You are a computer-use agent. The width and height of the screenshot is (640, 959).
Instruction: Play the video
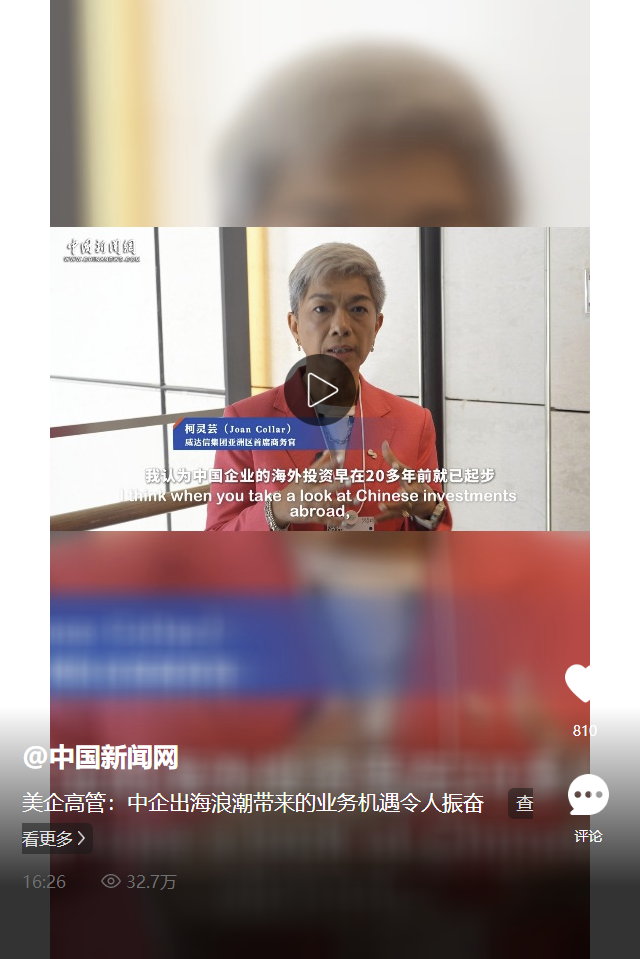pos(319,390)
